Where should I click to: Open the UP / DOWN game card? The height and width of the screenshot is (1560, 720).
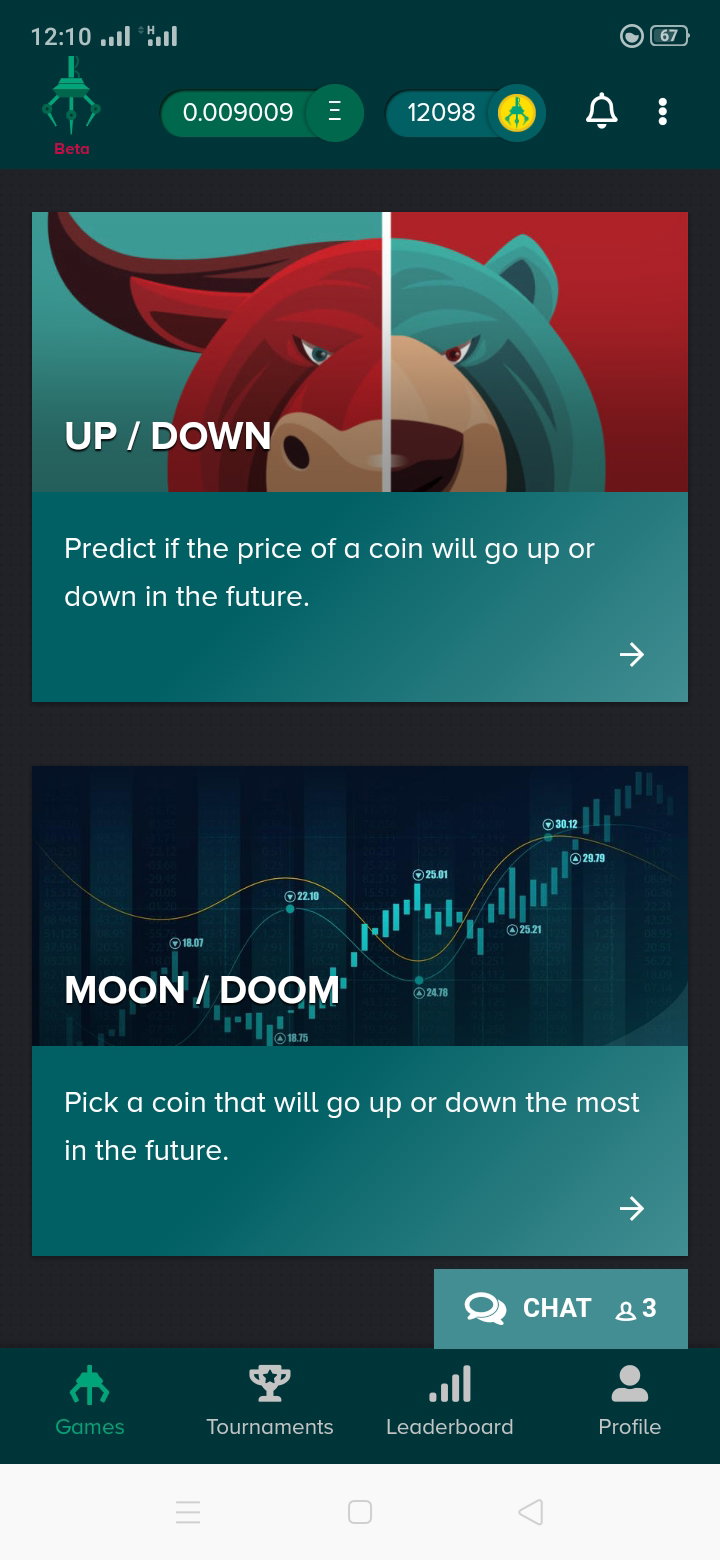360,457
